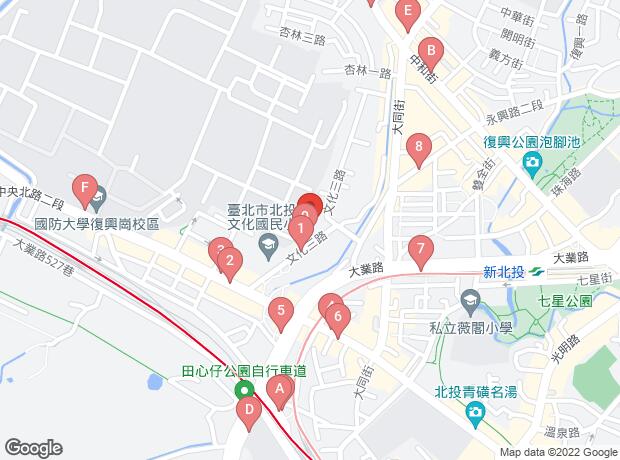Open 復興公園泡腳池 place icon
620x460 pixels.
click(x=534, y=162)
